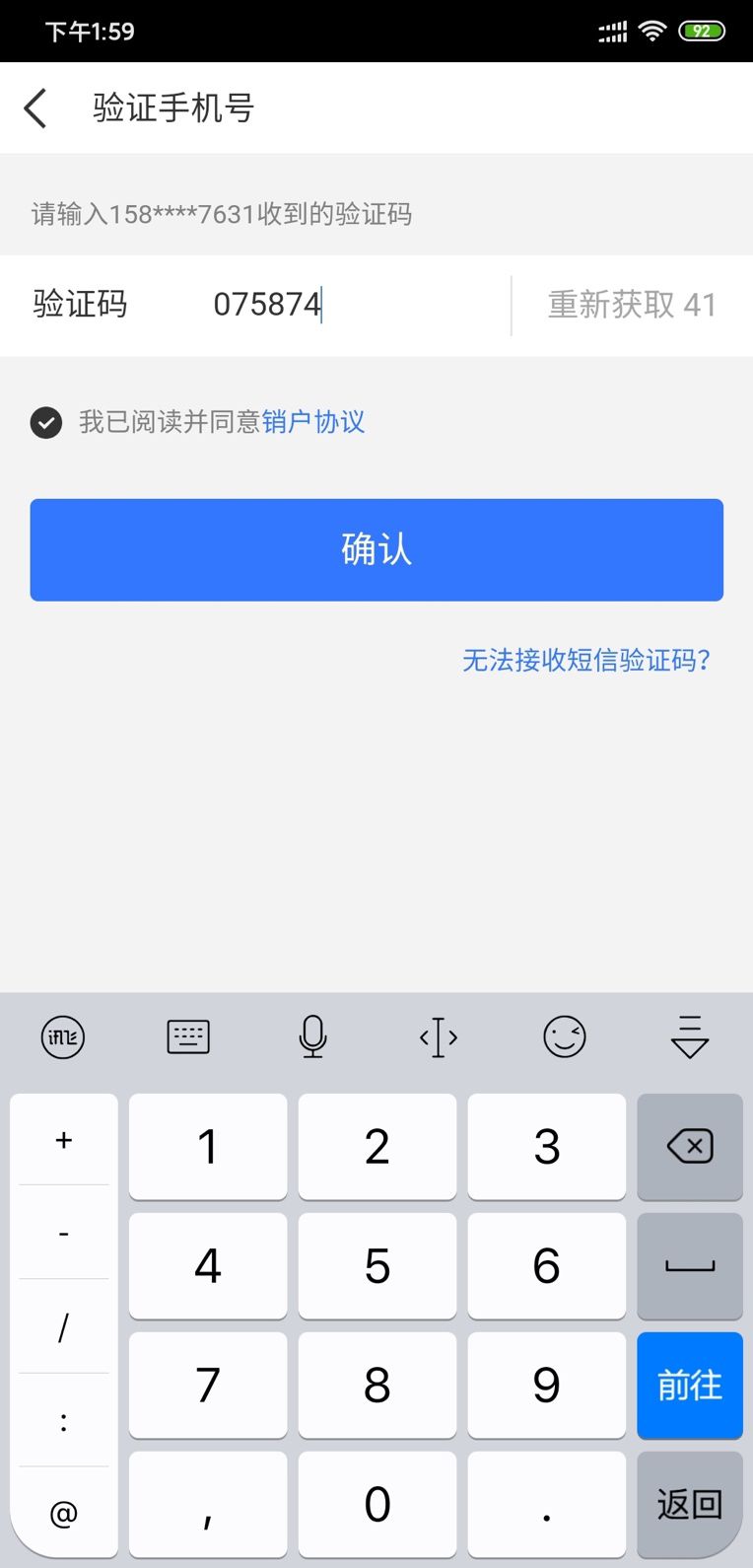The image size is (753, 1568).
Task: Switch keyboard layout using the keyboard icon
Action: [x=187, y=1036]
